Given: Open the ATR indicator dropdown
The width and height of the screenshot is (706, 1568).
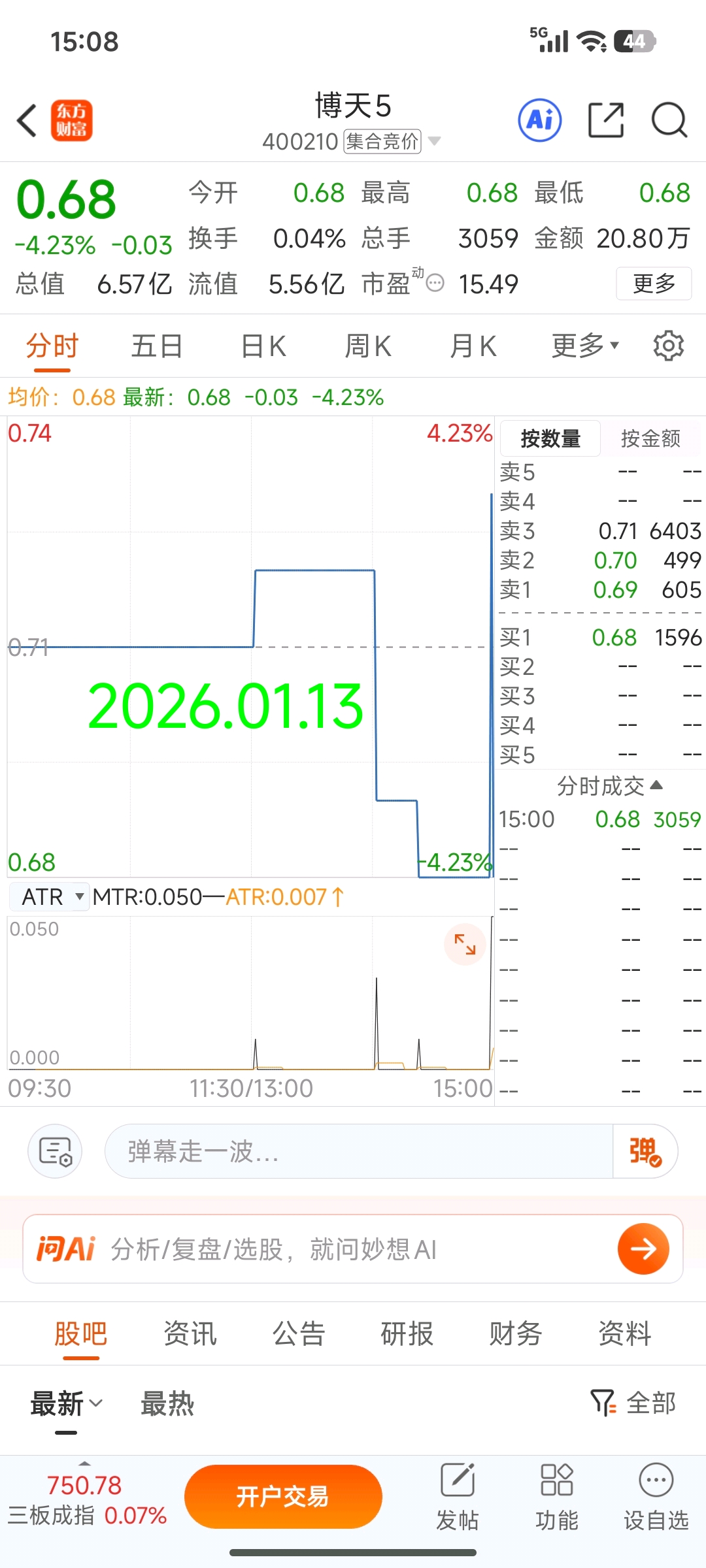Looking at the screenshot, I should pos(50,897).
